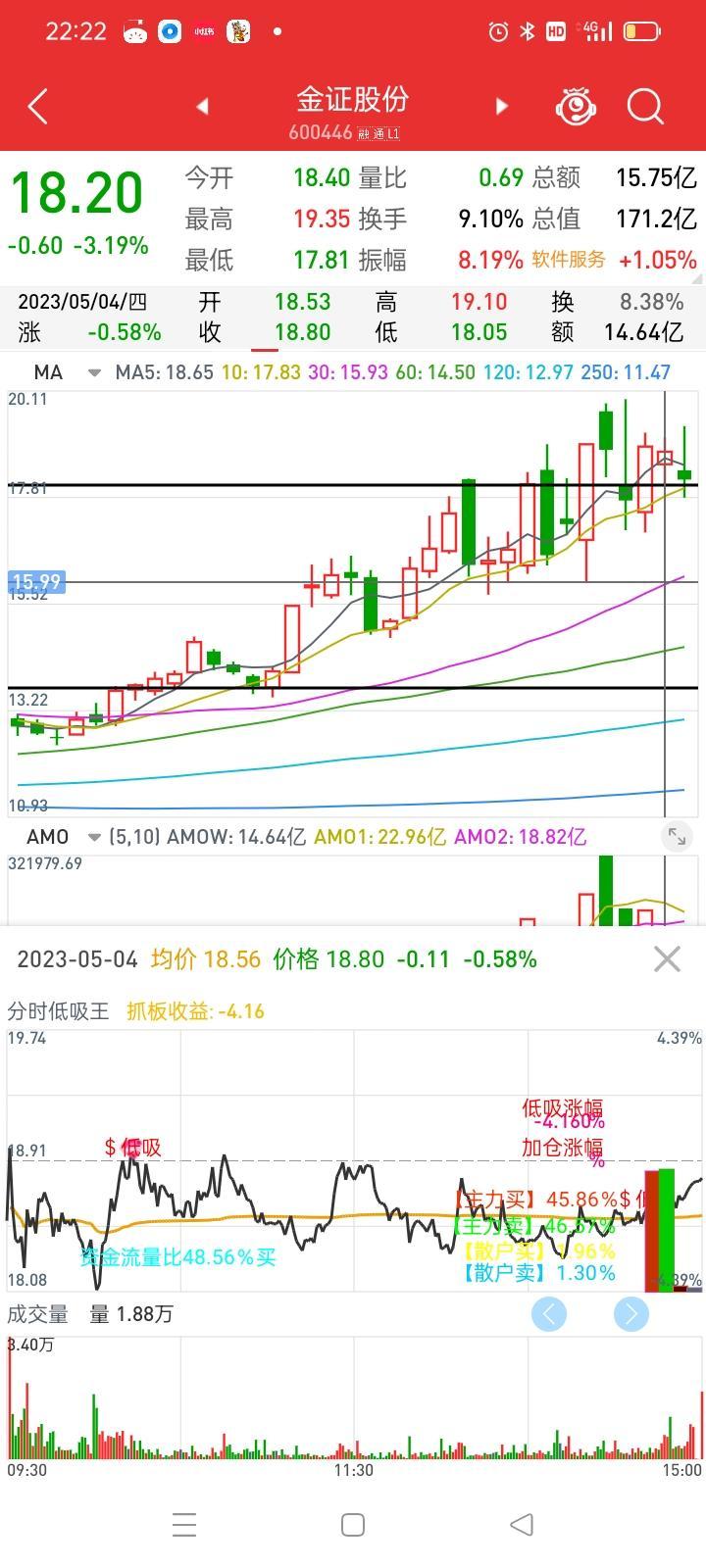
Task: Tap the search magnifier icon
Action: click(x=645, y=106)
